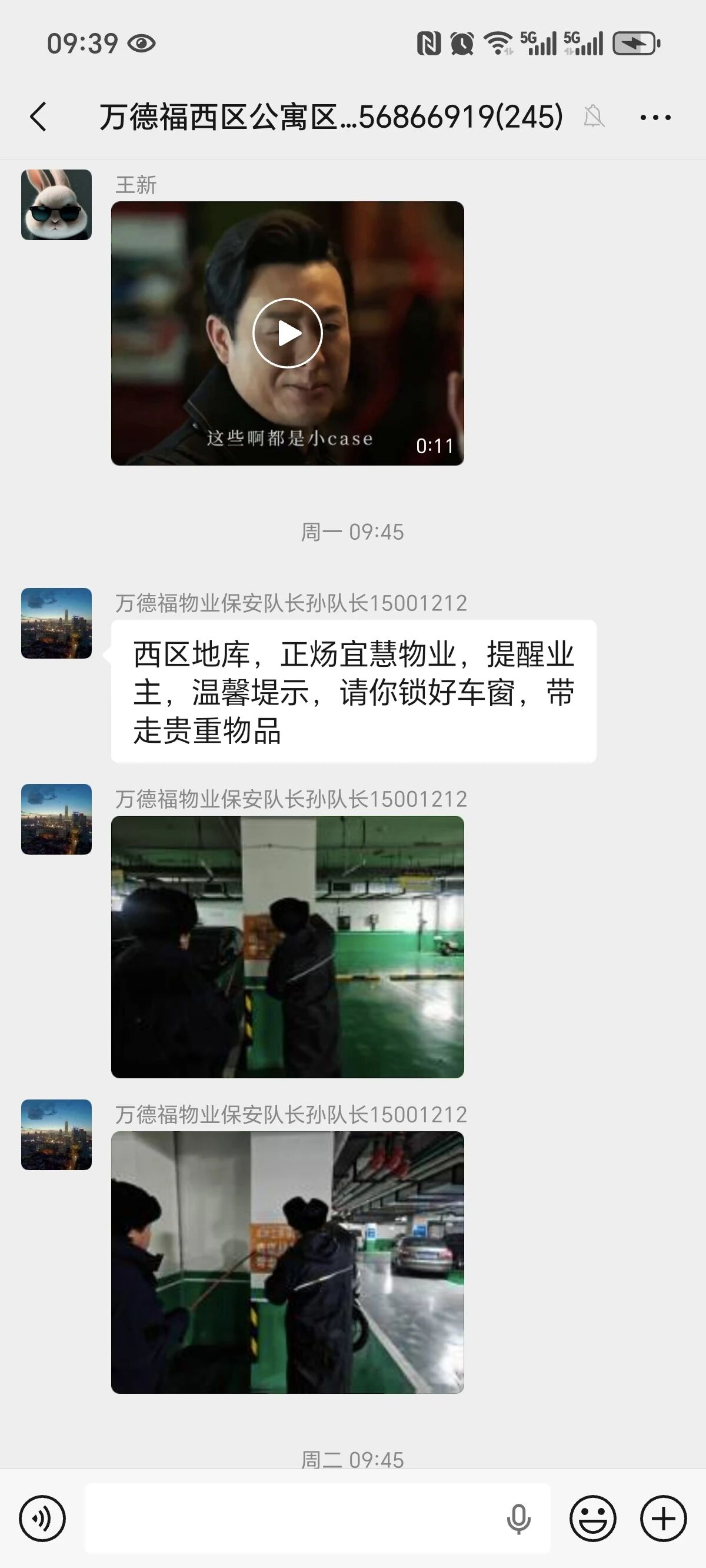Focus the message text field
Image resolution: width=706 pixels, height=1568 pixels.
[x=292, y=1518]
